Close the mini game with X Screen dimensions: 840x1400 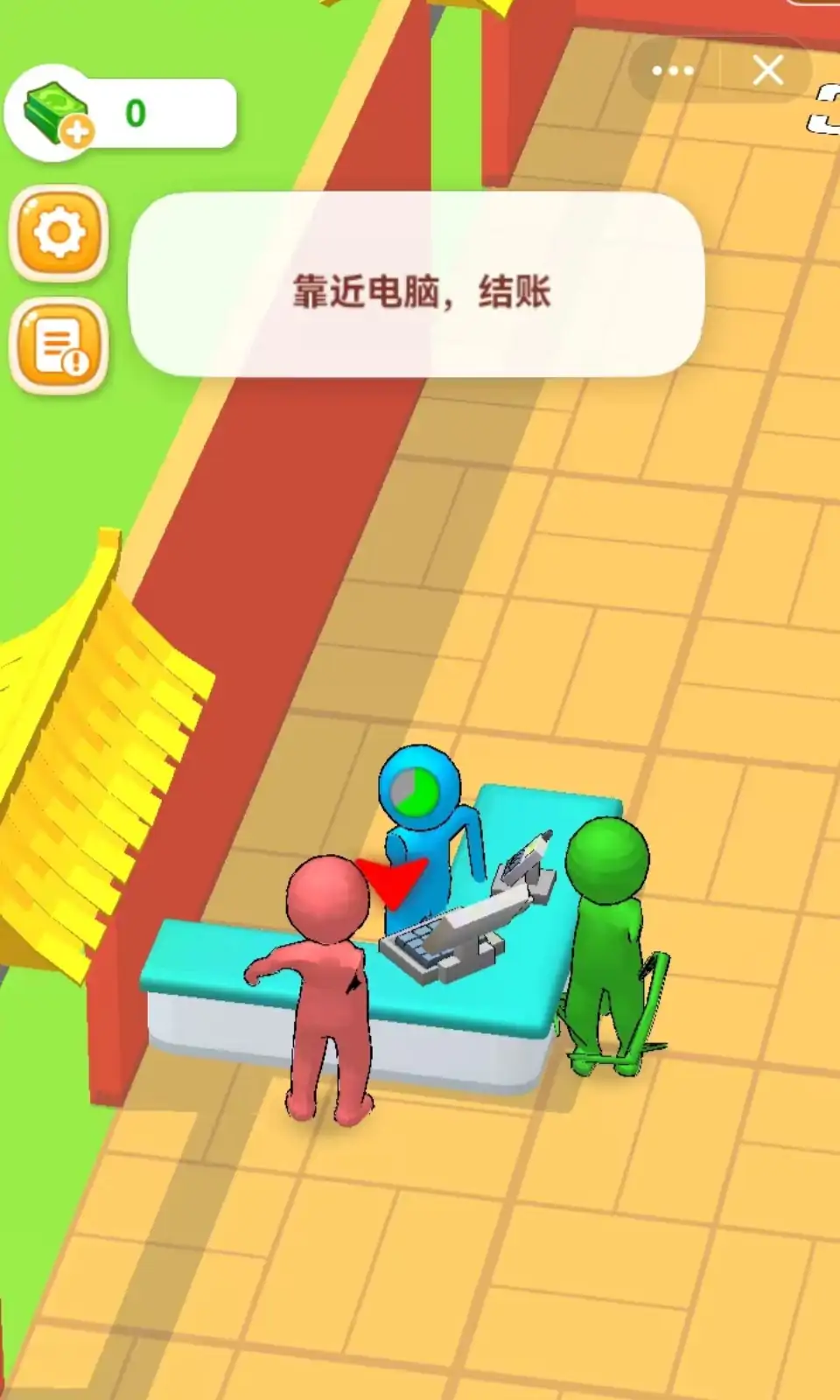(x=767, y=71)
